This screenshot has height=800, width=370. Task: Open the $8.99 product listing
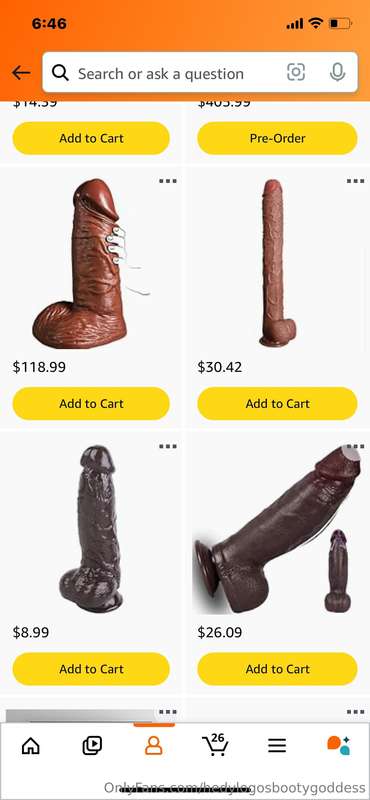point(91,528)
